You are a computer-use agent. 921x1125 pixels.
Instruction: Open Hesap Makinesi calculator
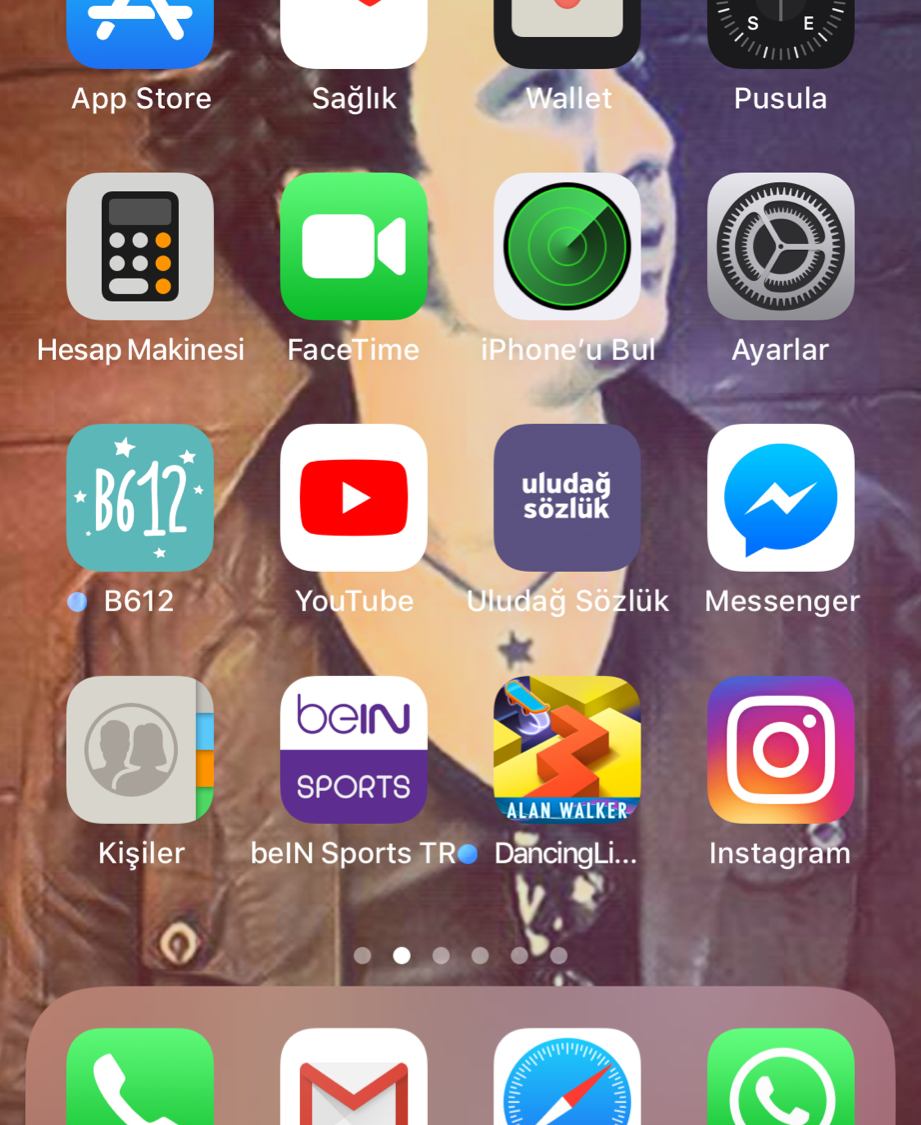tap(140, 247)
